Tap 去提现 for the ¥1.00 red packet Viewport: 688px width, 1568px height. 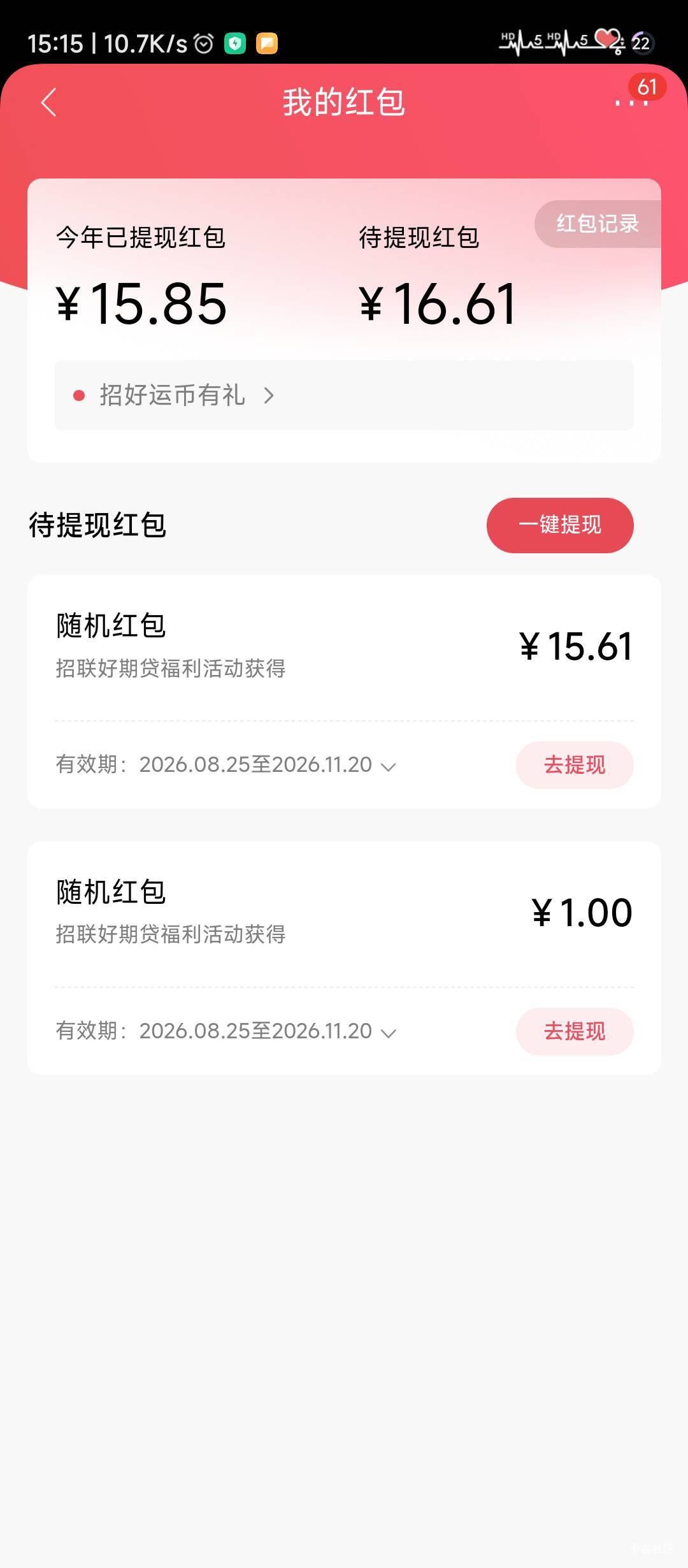(575, 1031)
